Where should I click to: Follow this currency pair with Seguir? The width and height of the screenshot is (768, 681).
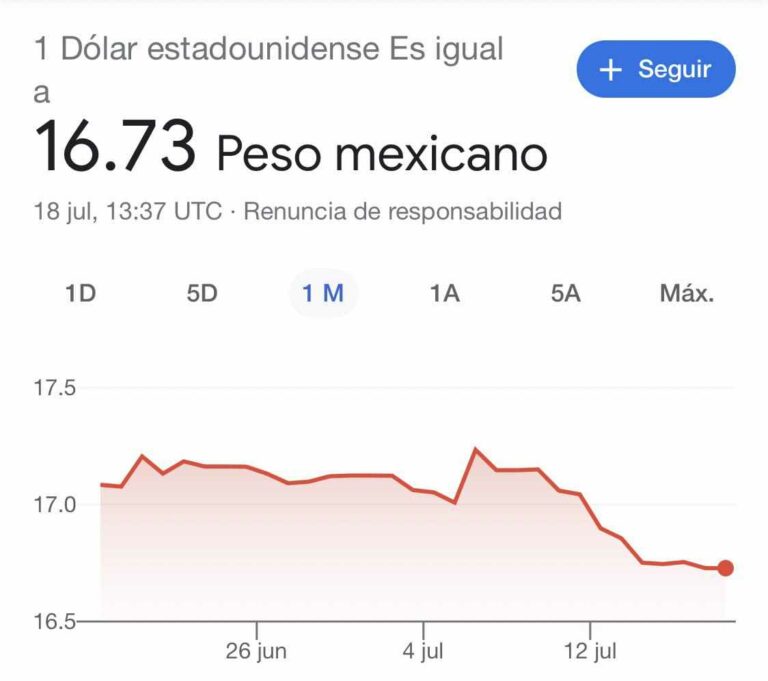pos(655,69)
